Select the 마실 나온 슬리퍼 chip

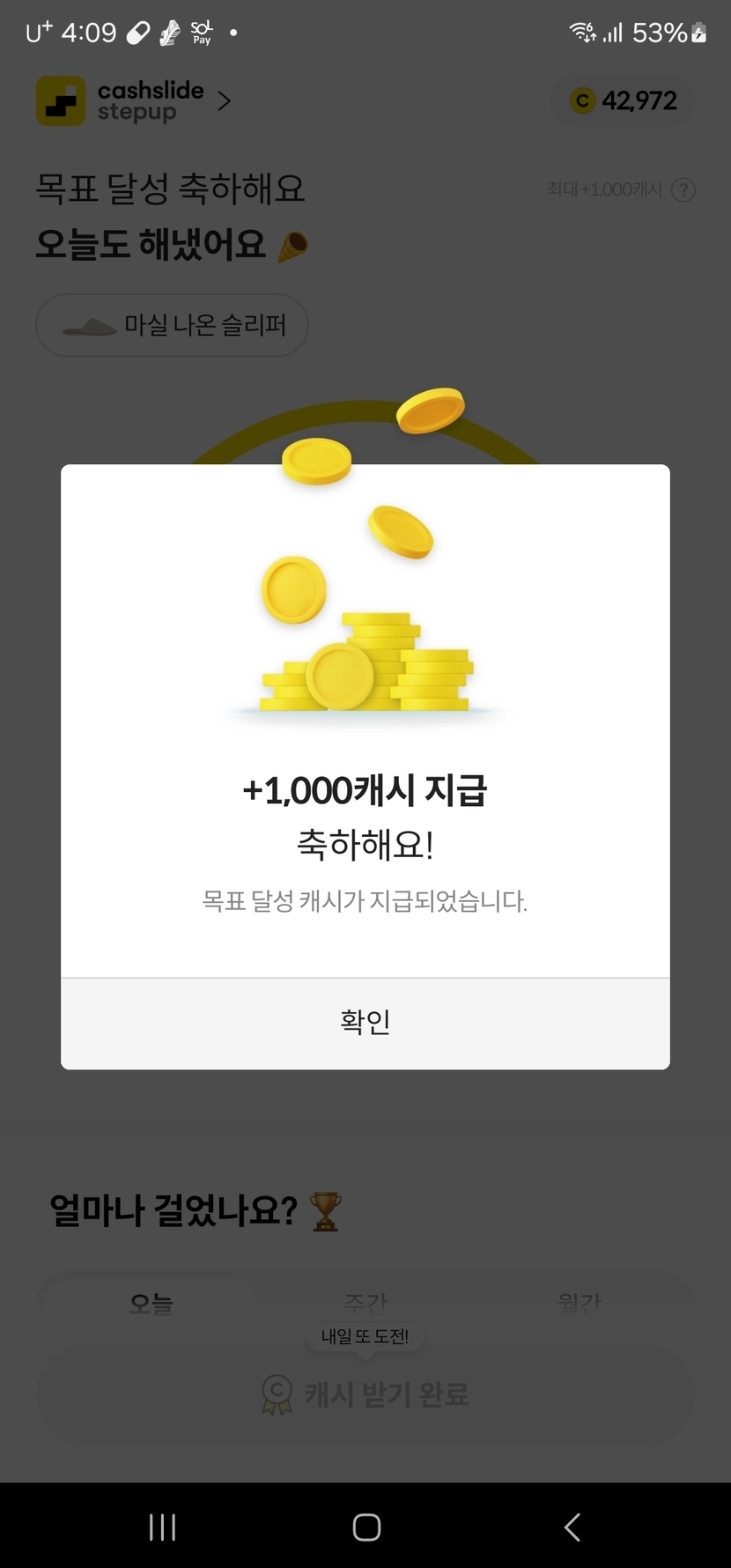click(172, 326)
